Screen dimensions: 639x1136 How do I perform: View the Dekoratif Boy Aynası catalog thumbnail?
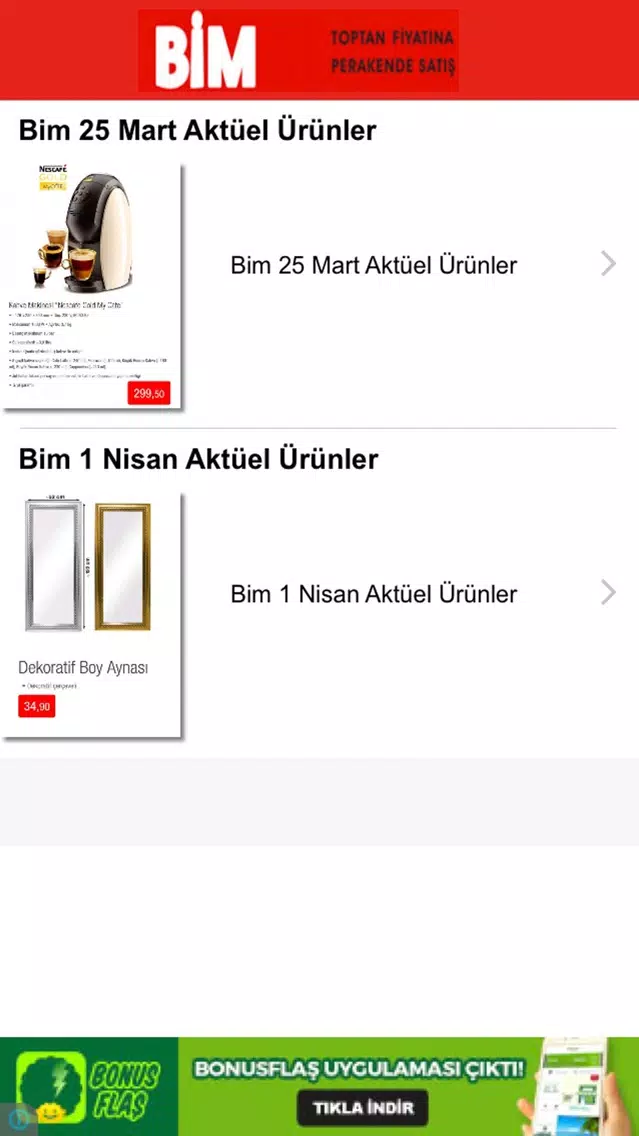(x=92, y=615)
